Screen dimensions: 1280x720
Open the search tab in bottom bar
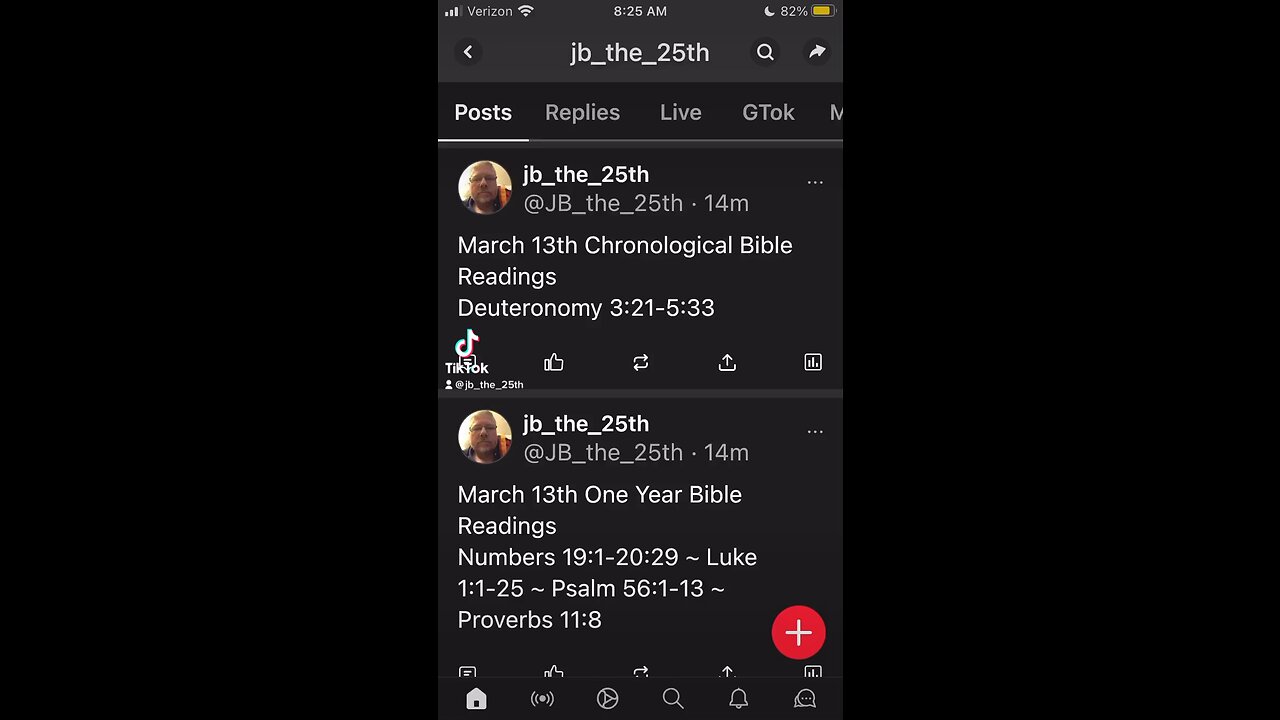673,699
